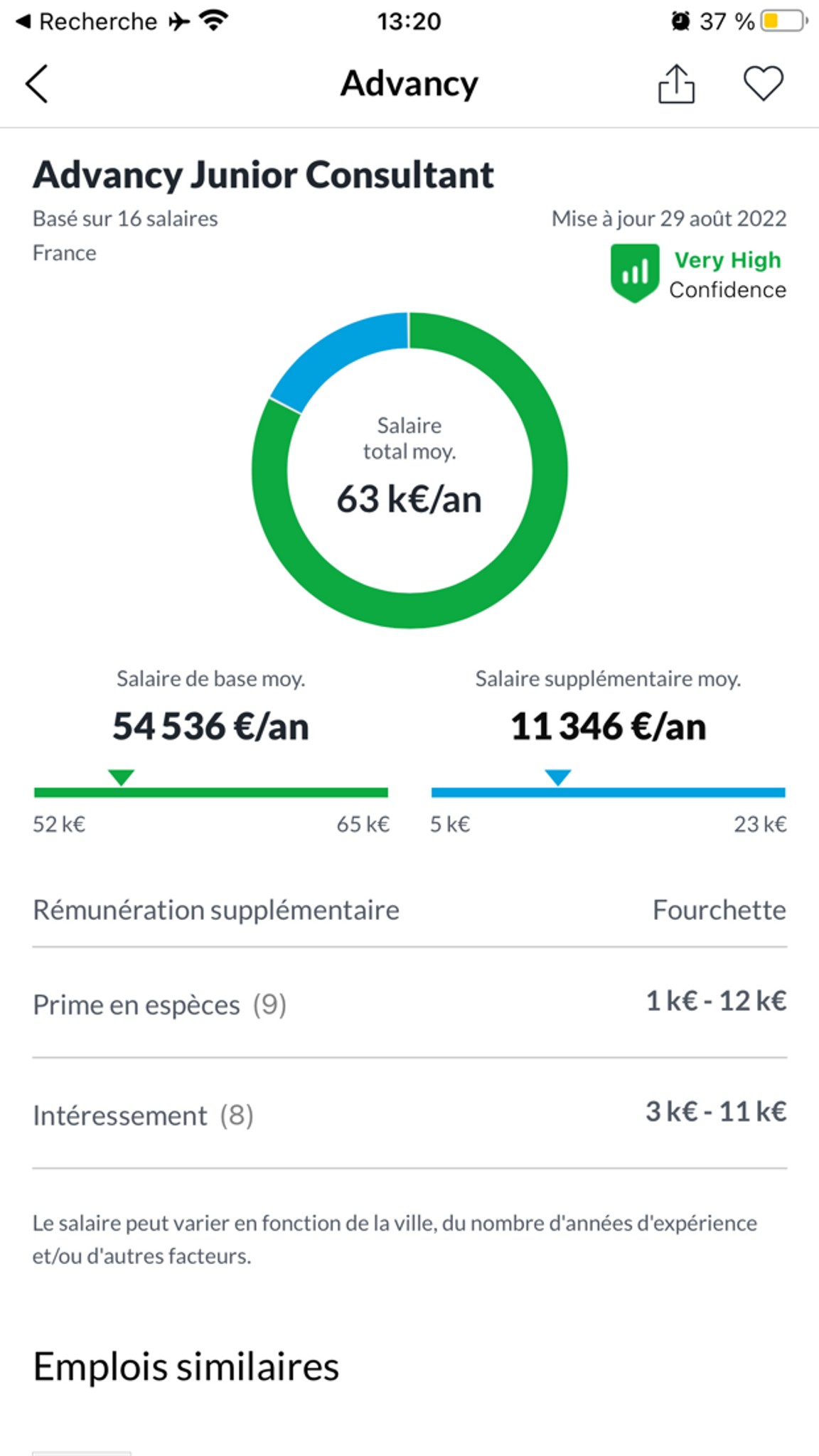Open the Advancy page title

(x=409, y=83)
